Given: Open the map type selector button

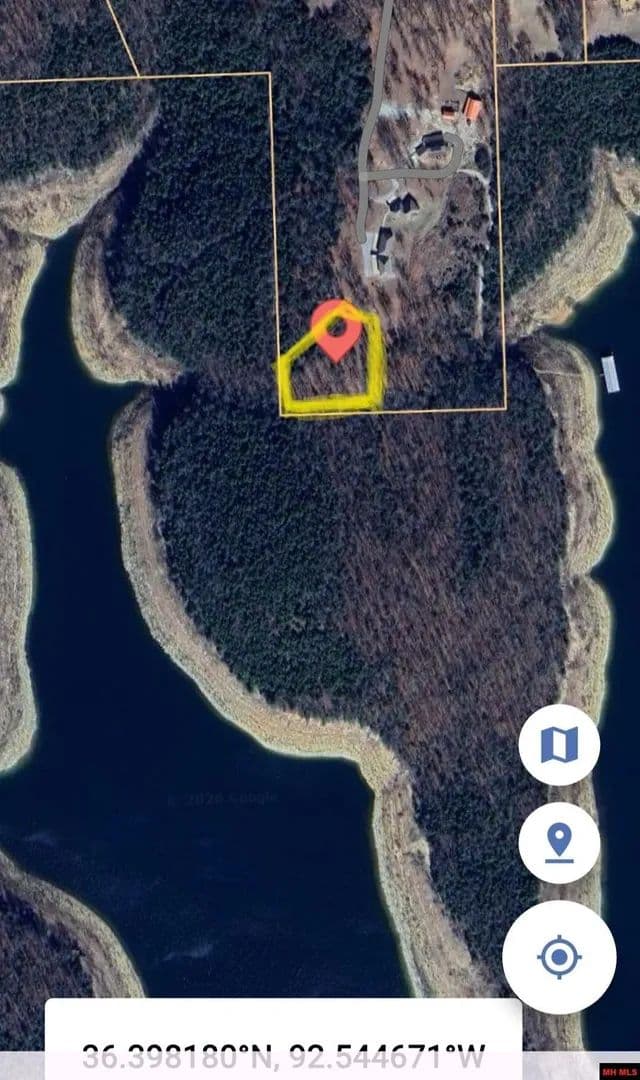Looking at the screenshot, I should click(559, 745).
